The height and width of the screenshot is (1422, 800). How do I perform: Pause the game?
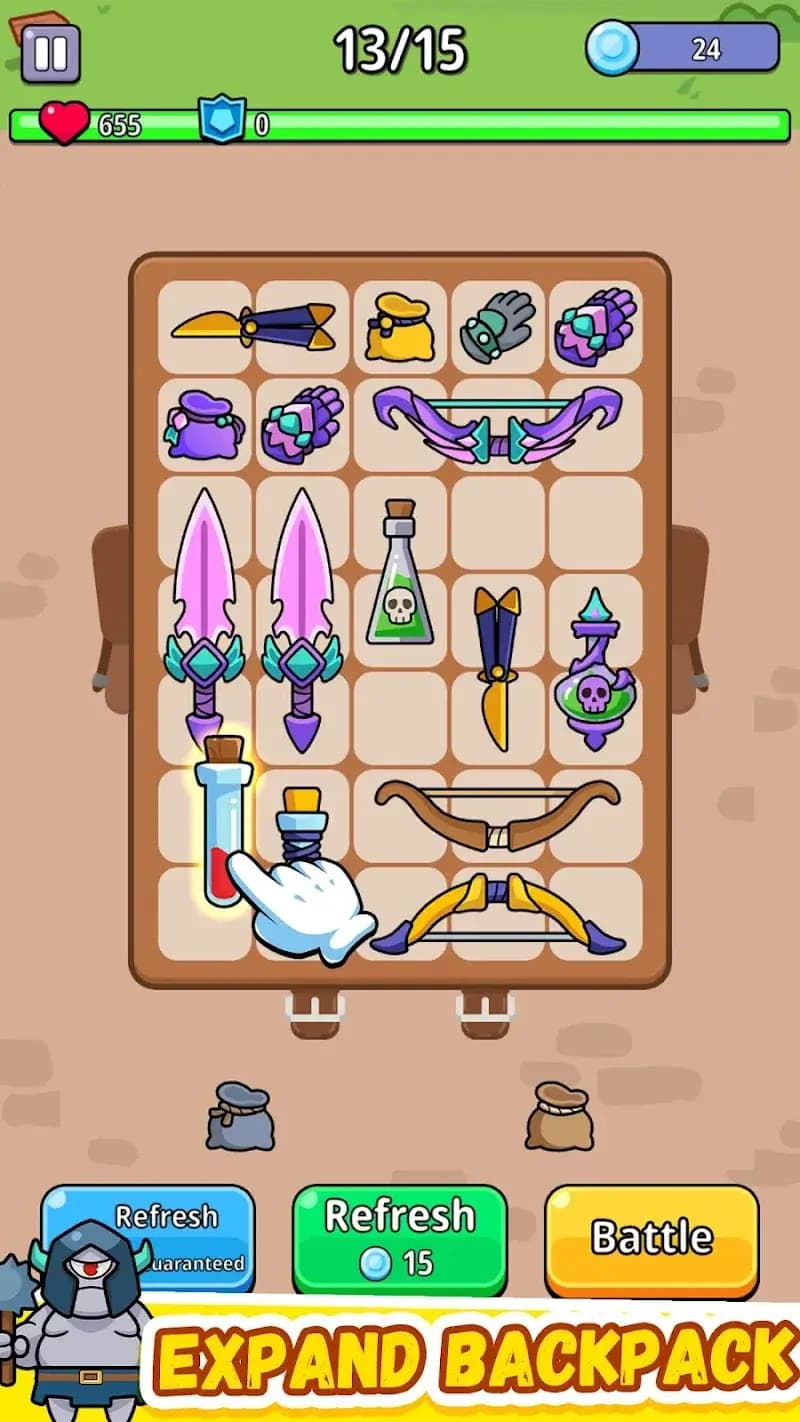[x=50, y=51]
